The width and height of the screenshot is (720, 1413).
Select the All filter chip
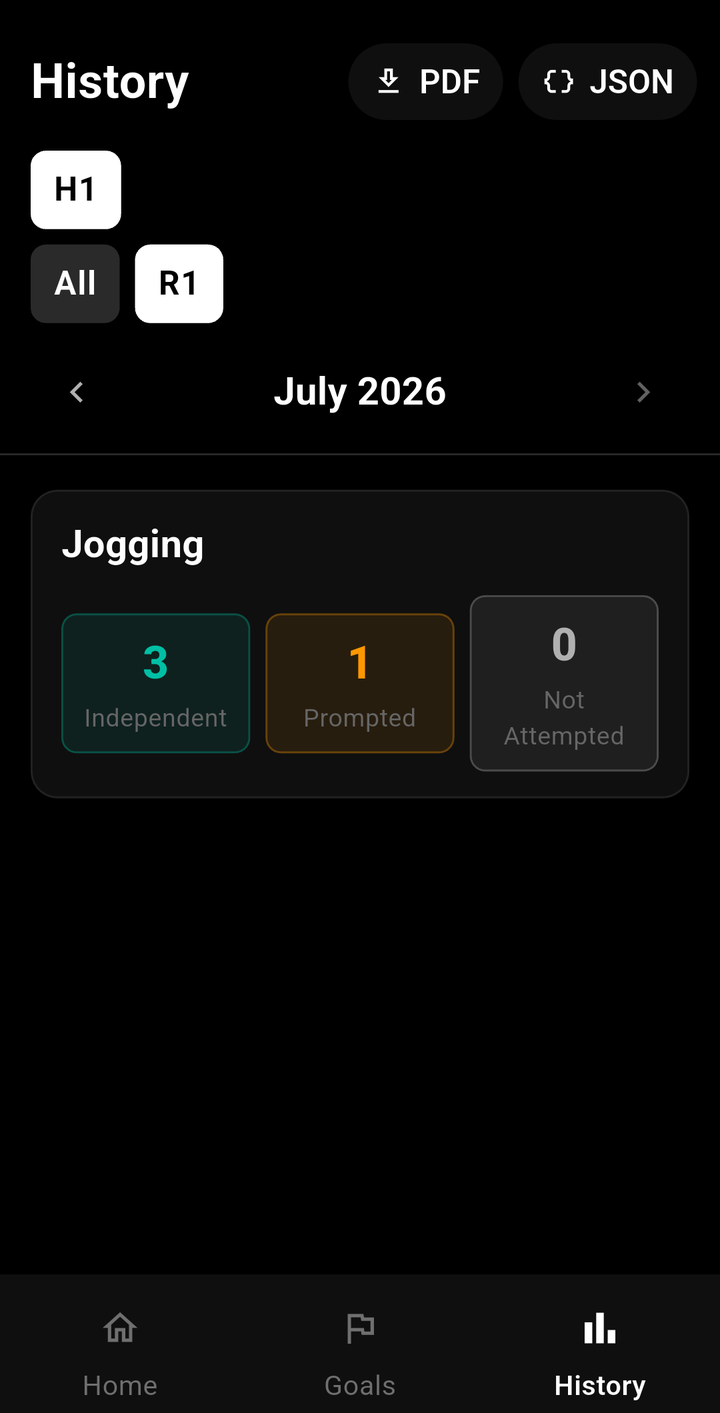[75, 284]
